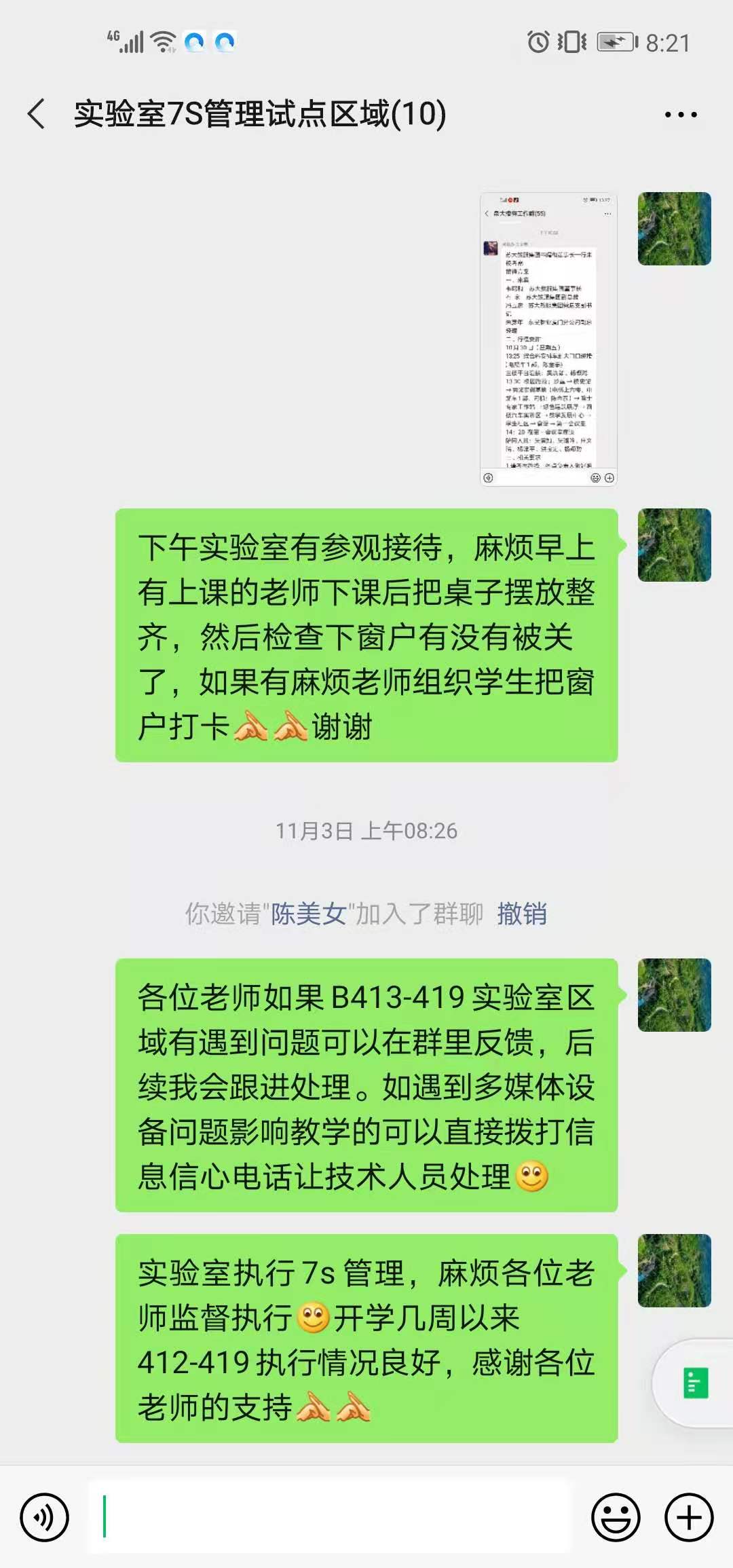This screenshot has width=733, height=1568.
Task: Open the shared screenshot image
Action: click(548, 339)
